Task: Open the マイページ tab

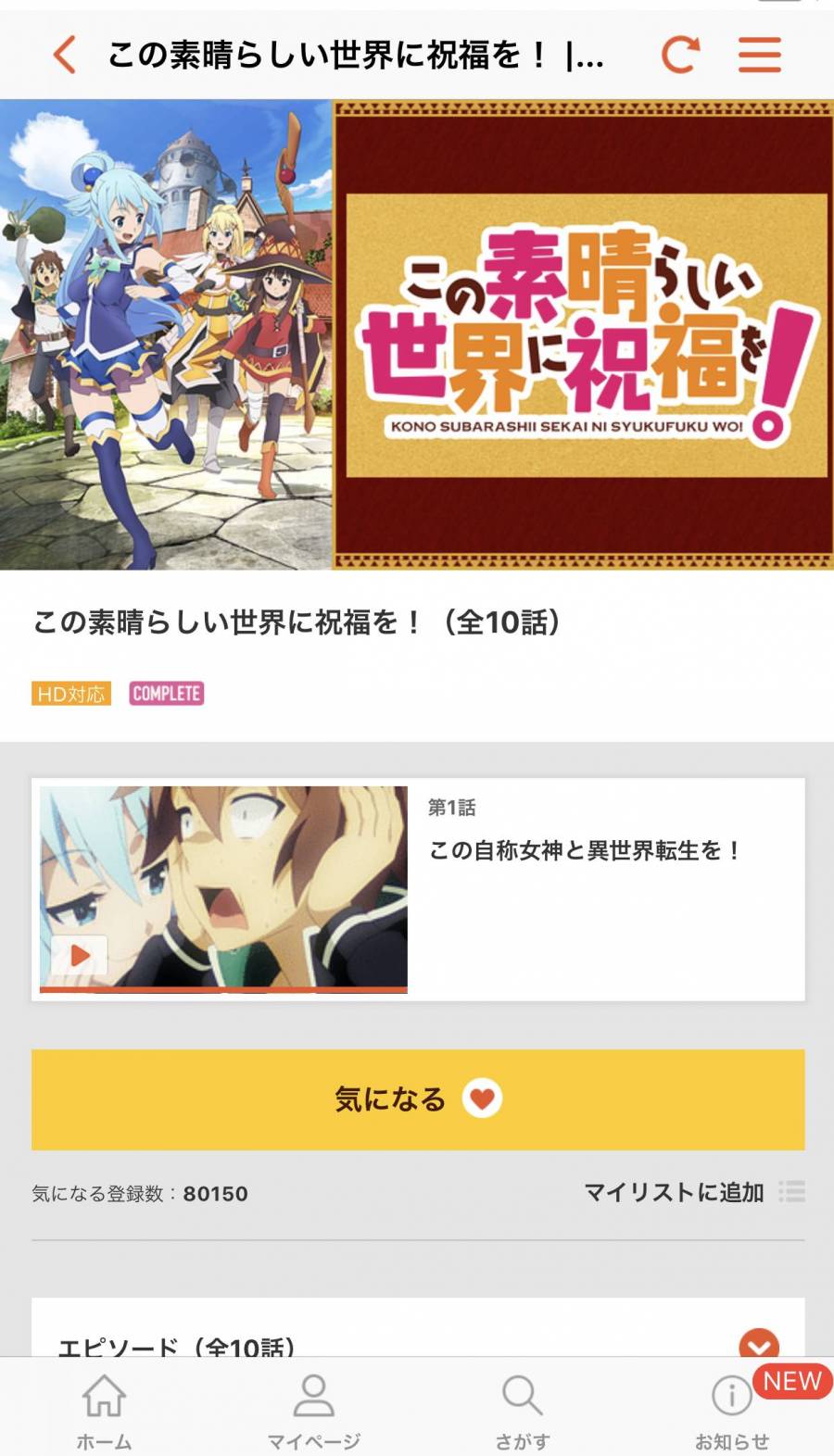Action: 313,1408
